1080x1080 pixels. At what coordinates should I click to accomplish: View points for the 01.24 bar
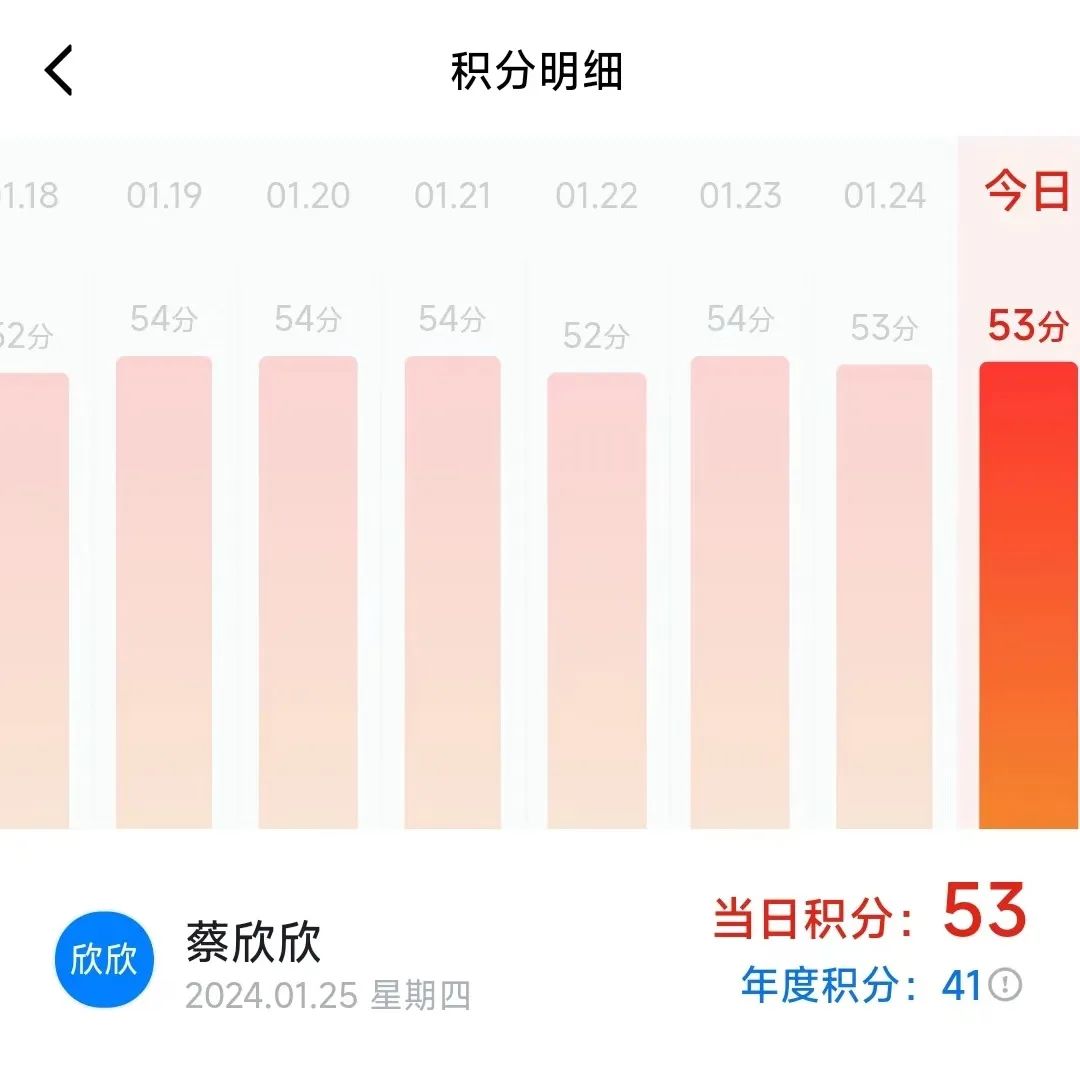tap(884, 596)
